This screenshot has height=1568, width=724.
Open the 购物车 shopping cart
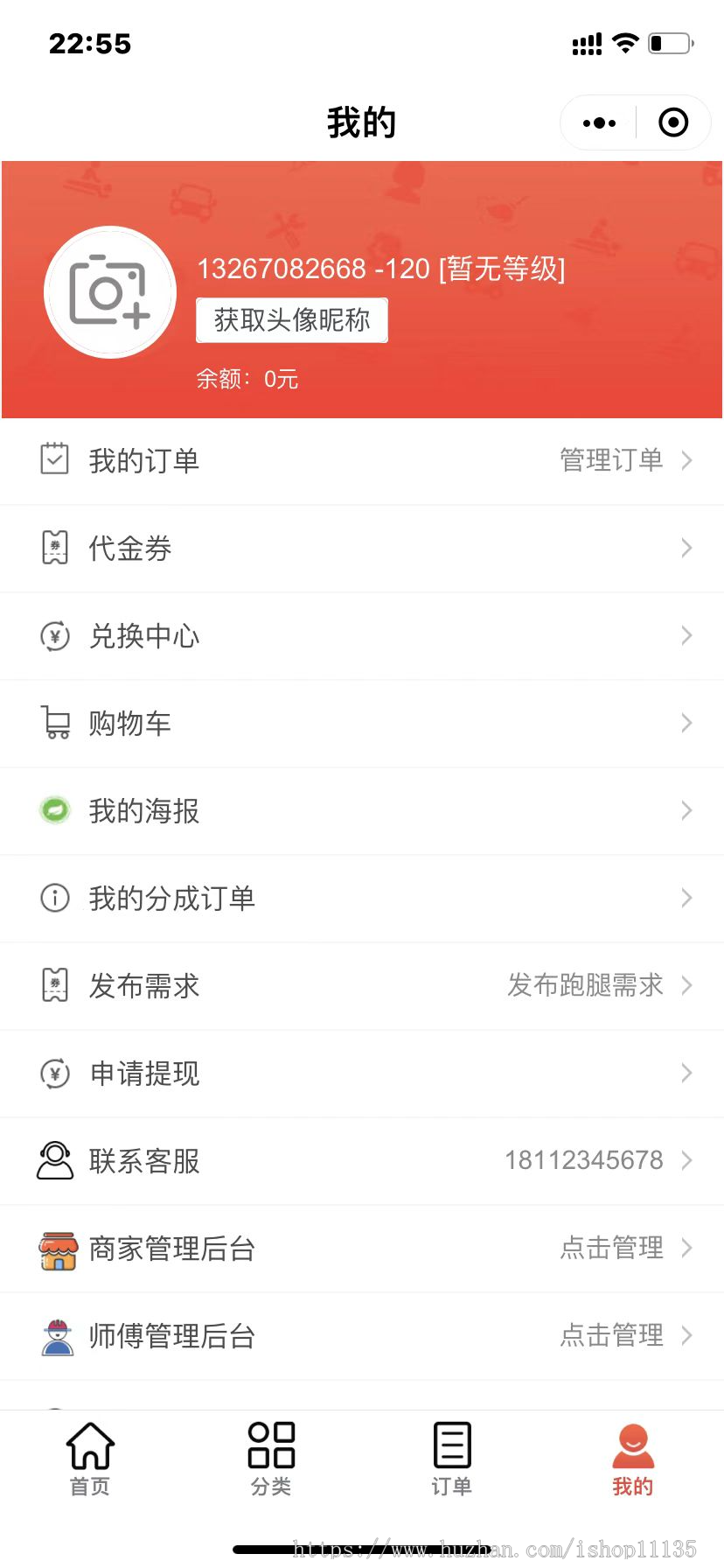(x=362, y=724)
